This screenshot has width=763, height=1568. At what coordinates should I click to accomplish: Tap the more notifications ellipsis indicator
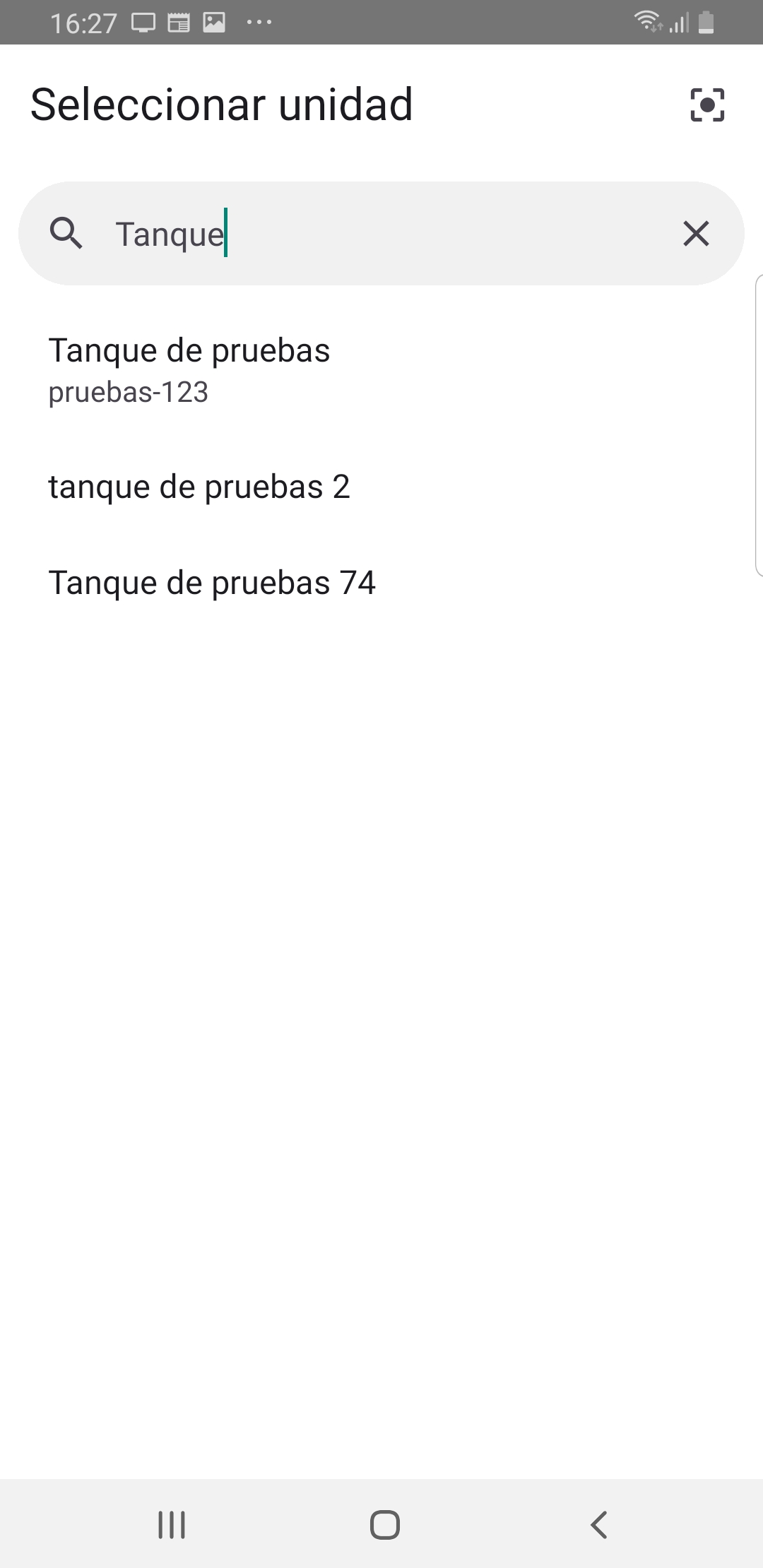click(259, 22)
